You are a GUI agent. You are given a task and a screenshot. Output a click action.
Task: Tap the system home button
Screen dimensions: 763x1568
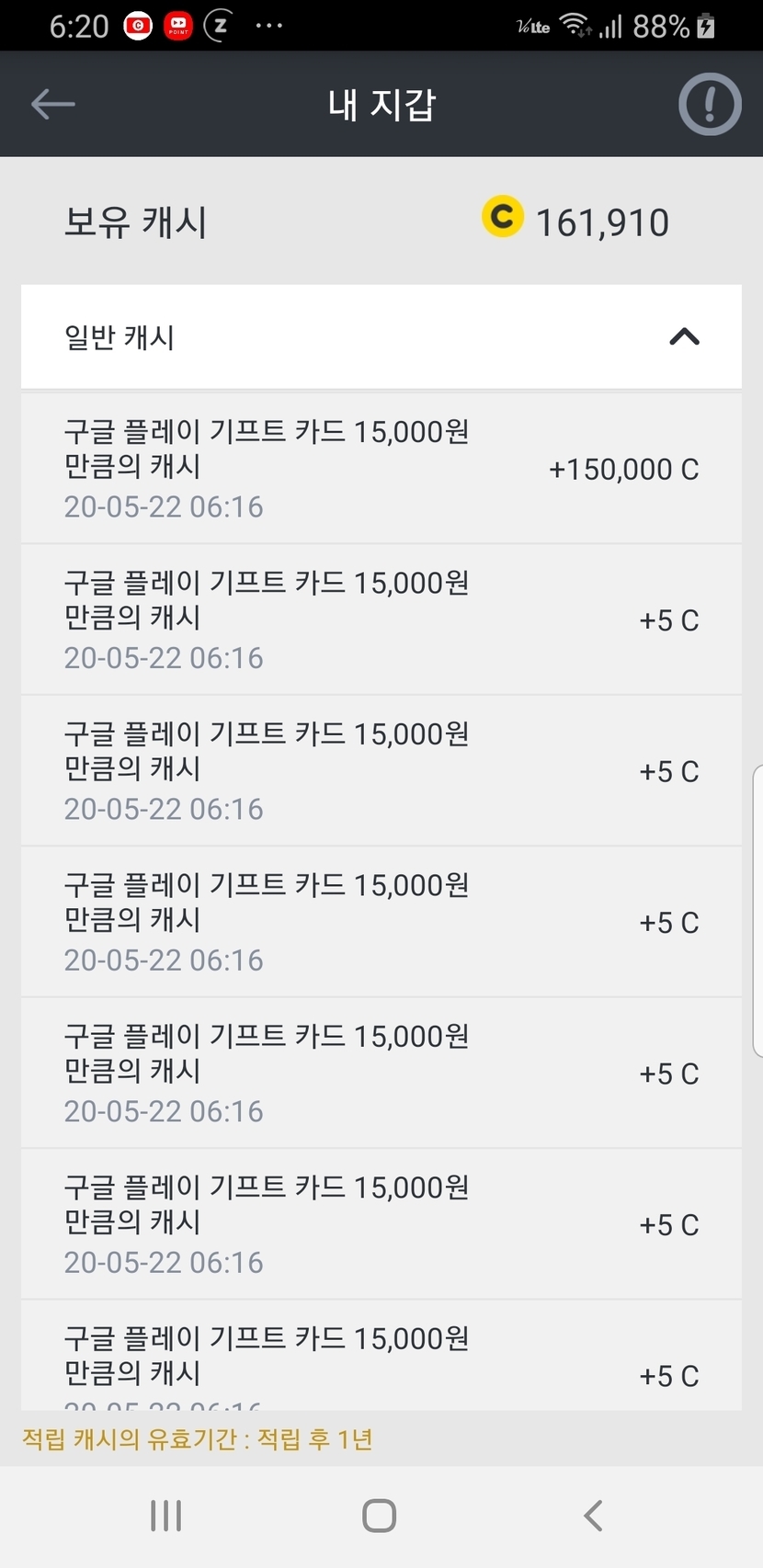tap(379, 1516)
